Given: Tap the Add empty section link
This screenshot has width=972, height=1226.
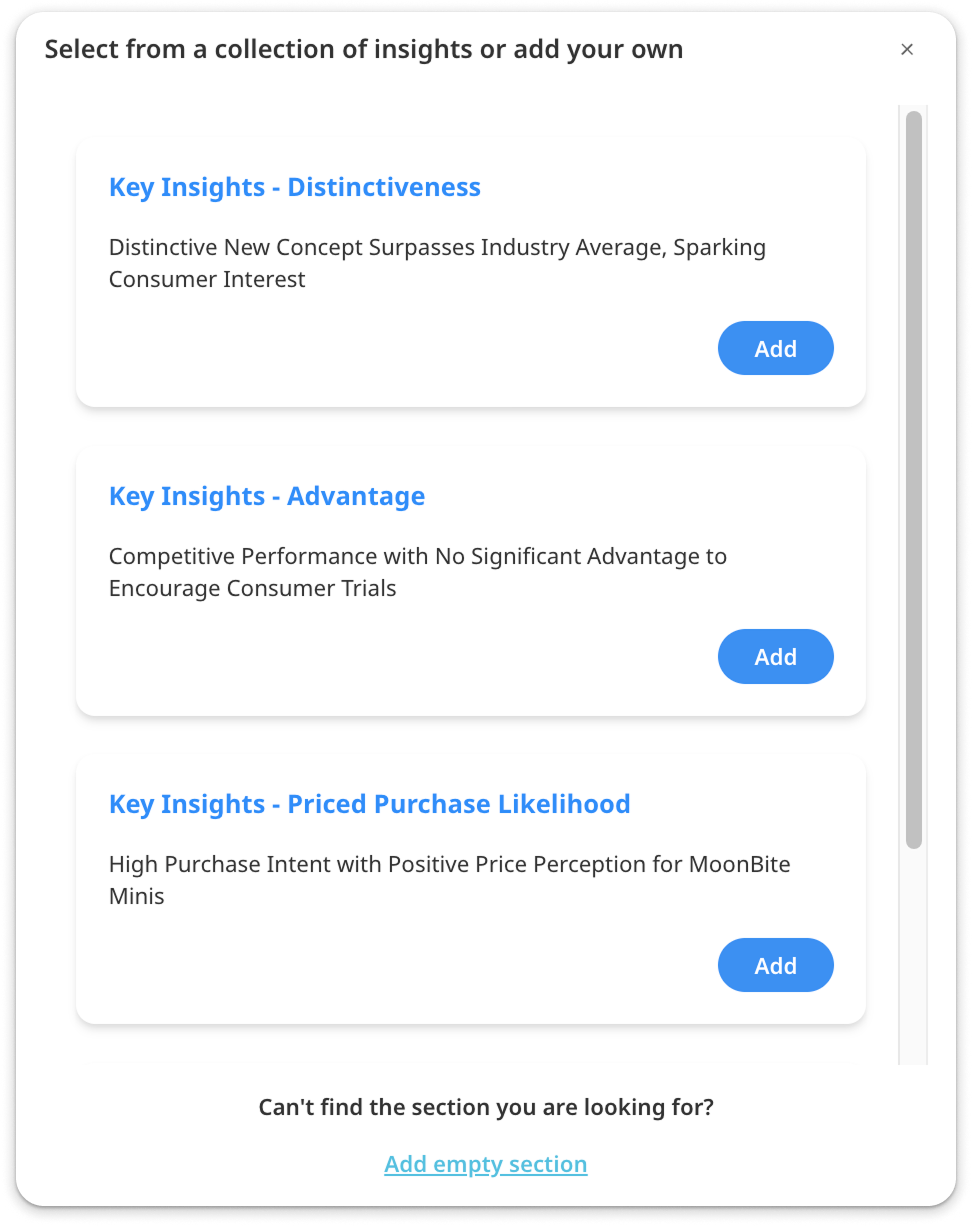Looking at the screenshot, I should pyautogui.click(x=485, y=1164).
